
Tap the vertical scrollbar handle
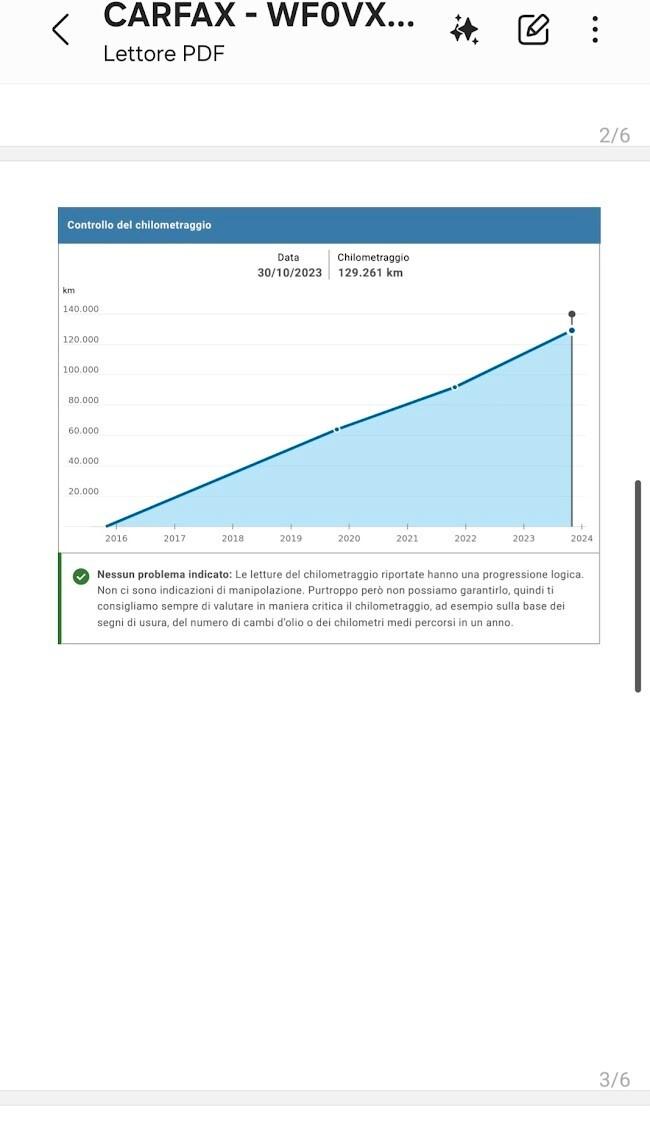pyautogui.click(x=637, y=586)
